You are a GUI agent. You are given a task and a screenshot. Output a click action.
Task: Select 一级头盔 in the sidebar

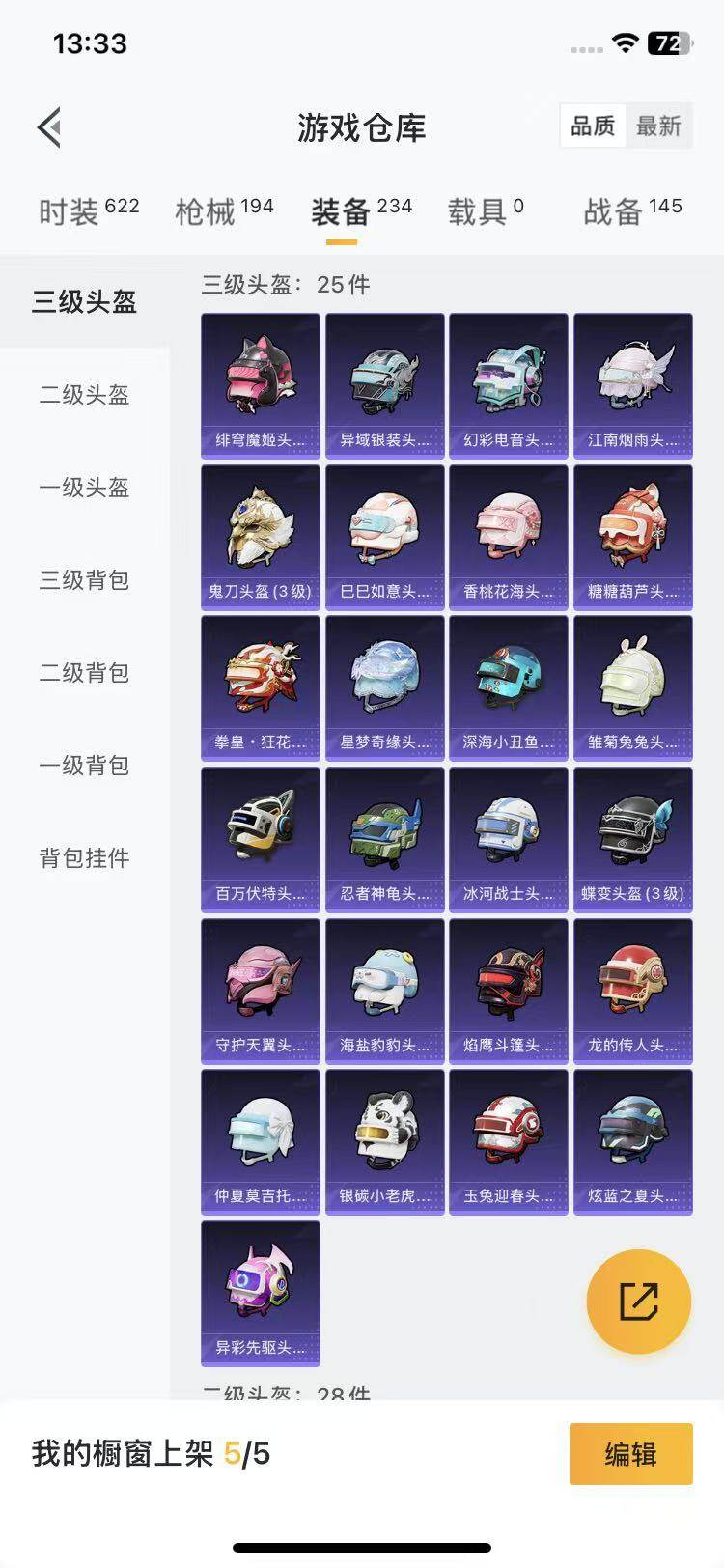click(85, 488)
